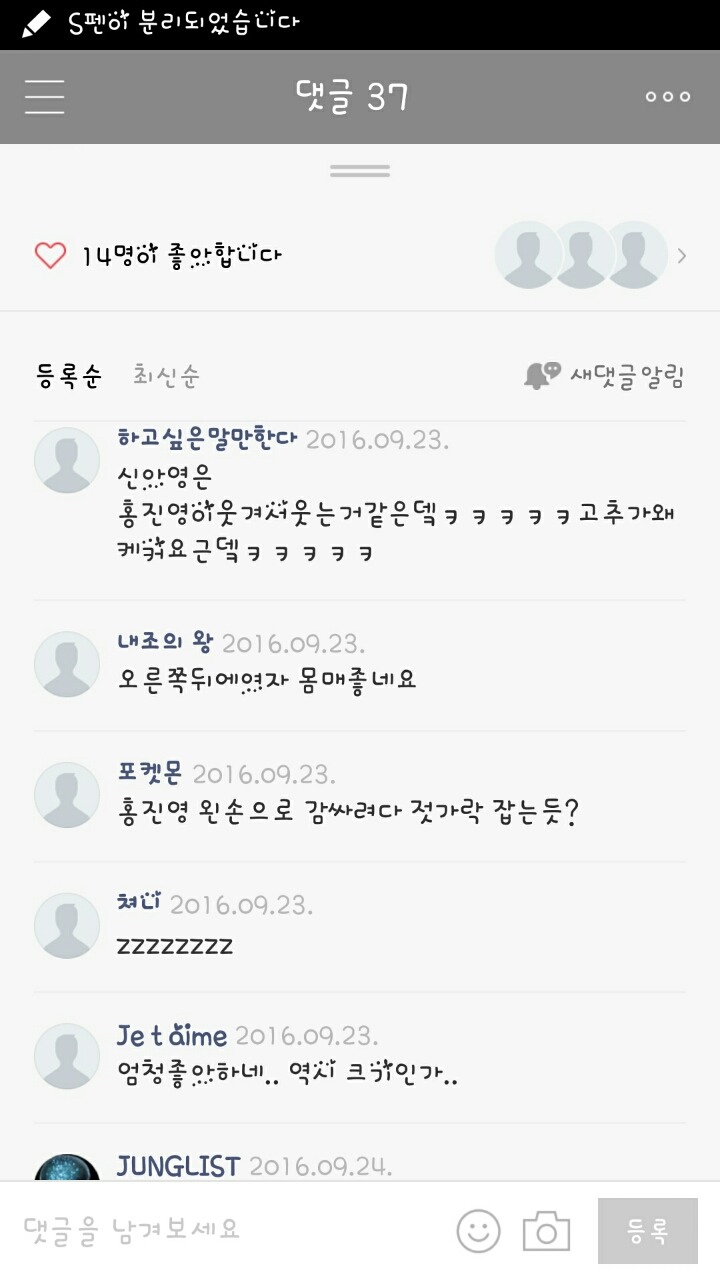Switch to 최신순 sorting
Screen dimensions: 720x1280
166,376
